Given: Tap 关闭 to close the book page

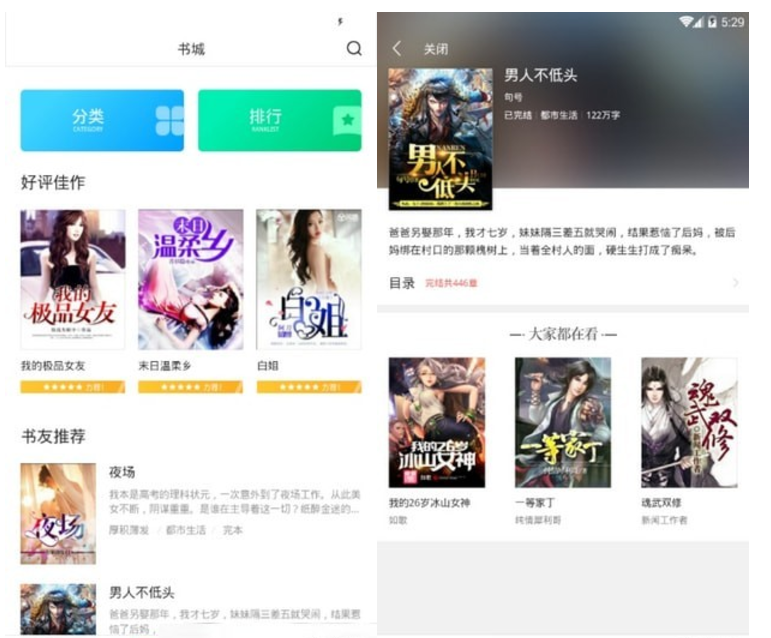Looking at the screenshot, I should (x=435, y=49).
